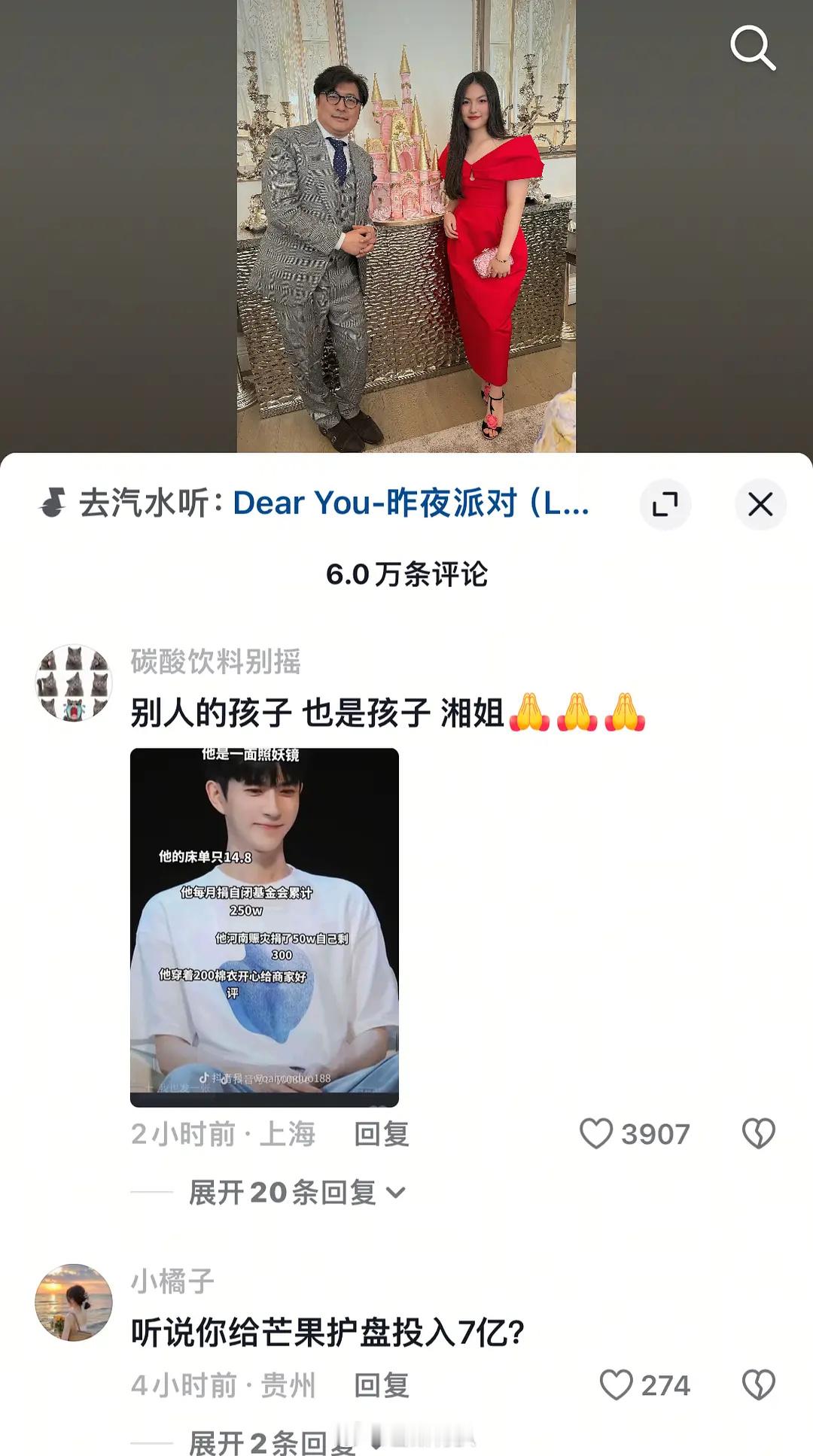Like 碳酸饮料别摇's comment with 3907 likes
Viewport: 813px width, 1456px height.
pyautogui.click(x=596, y=1133)
